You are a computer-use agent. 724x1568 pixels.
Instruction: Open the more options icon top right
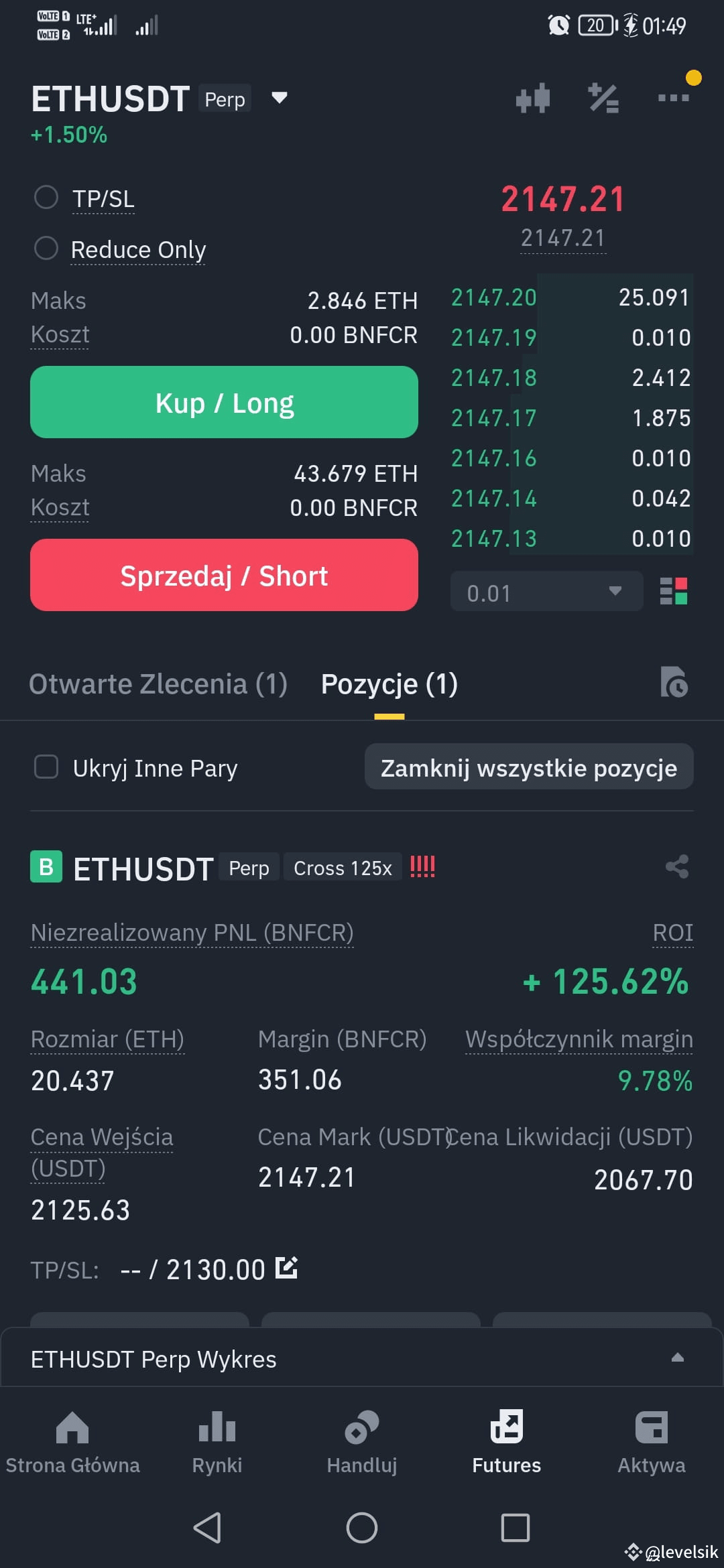tap(674, 97)
